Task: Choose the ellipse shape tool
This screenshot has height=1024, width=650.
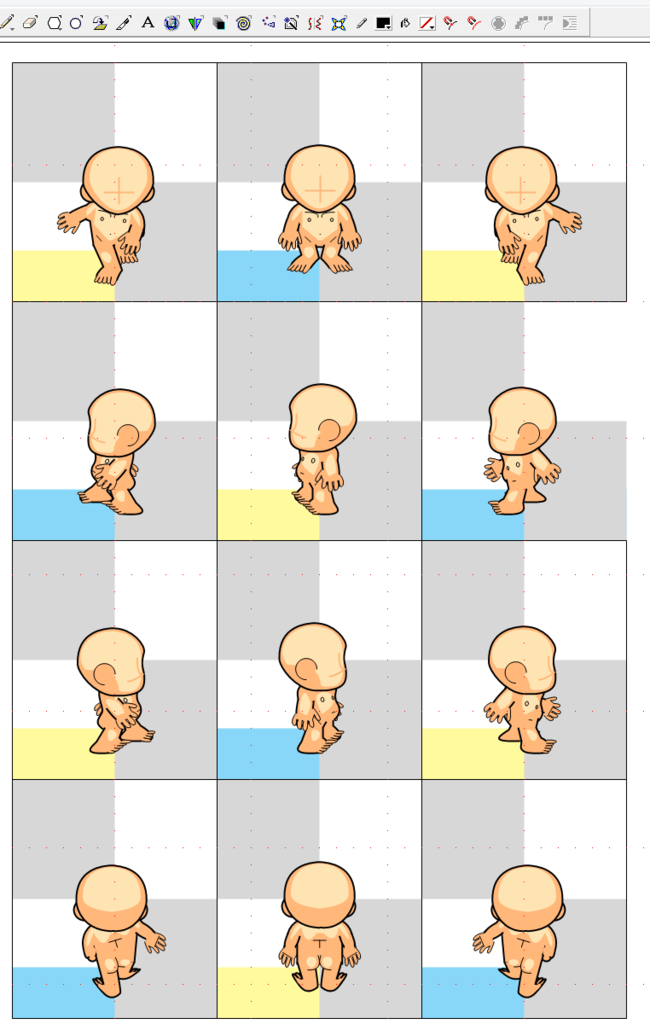Action: 76,22
